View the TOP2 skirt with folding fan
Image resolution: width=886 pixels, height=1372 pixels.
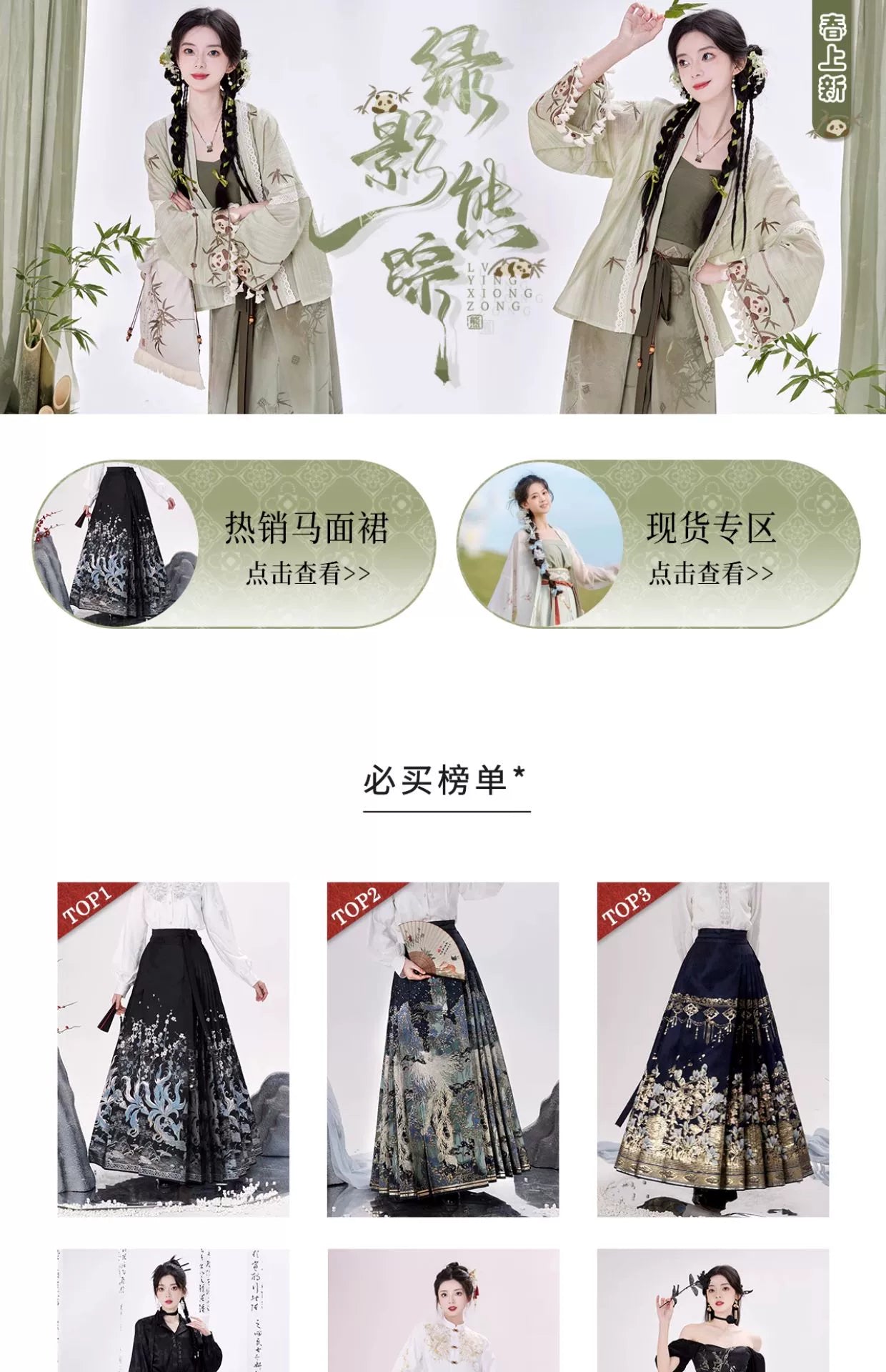tap(443, 1049)
